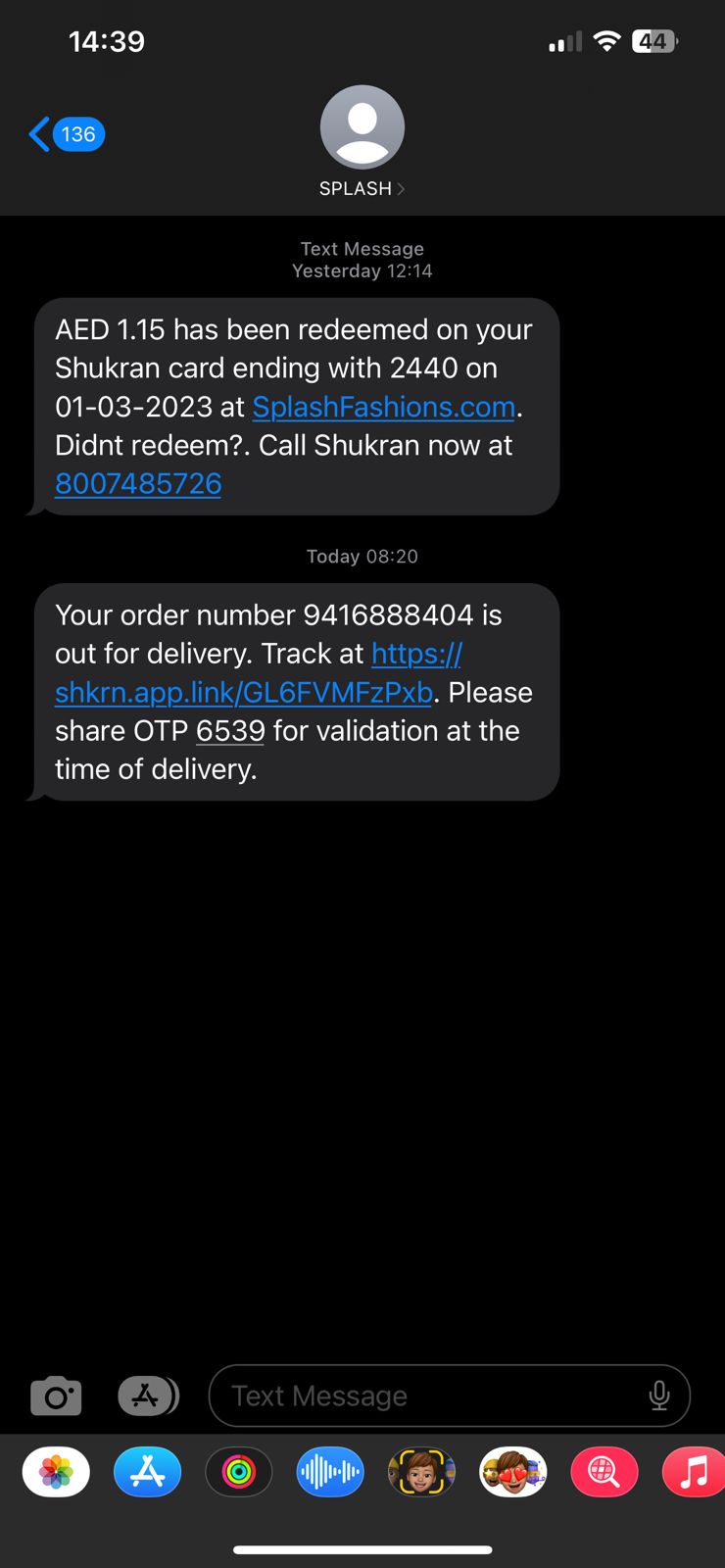Open Memoji stickers with the heart-eyes face
Screen dimensions: 725x1568
(x=512, y=1472)
